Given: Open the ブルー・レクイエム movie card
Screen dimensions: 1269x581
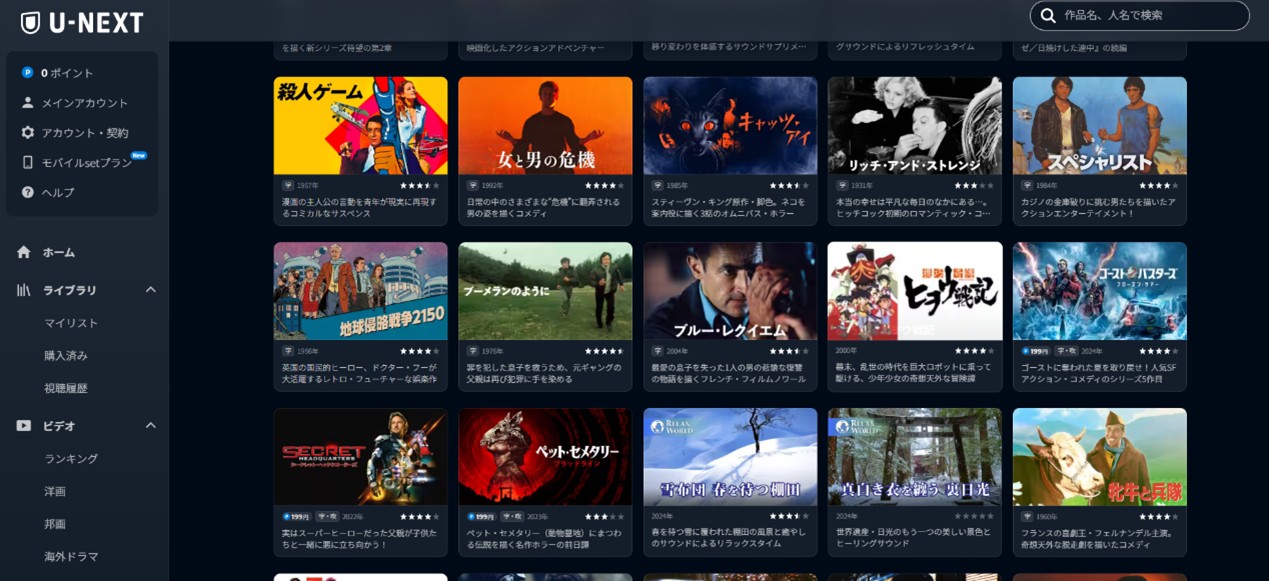Looking at the screenshot, I should pyautogui.click(x=730, y=291).
